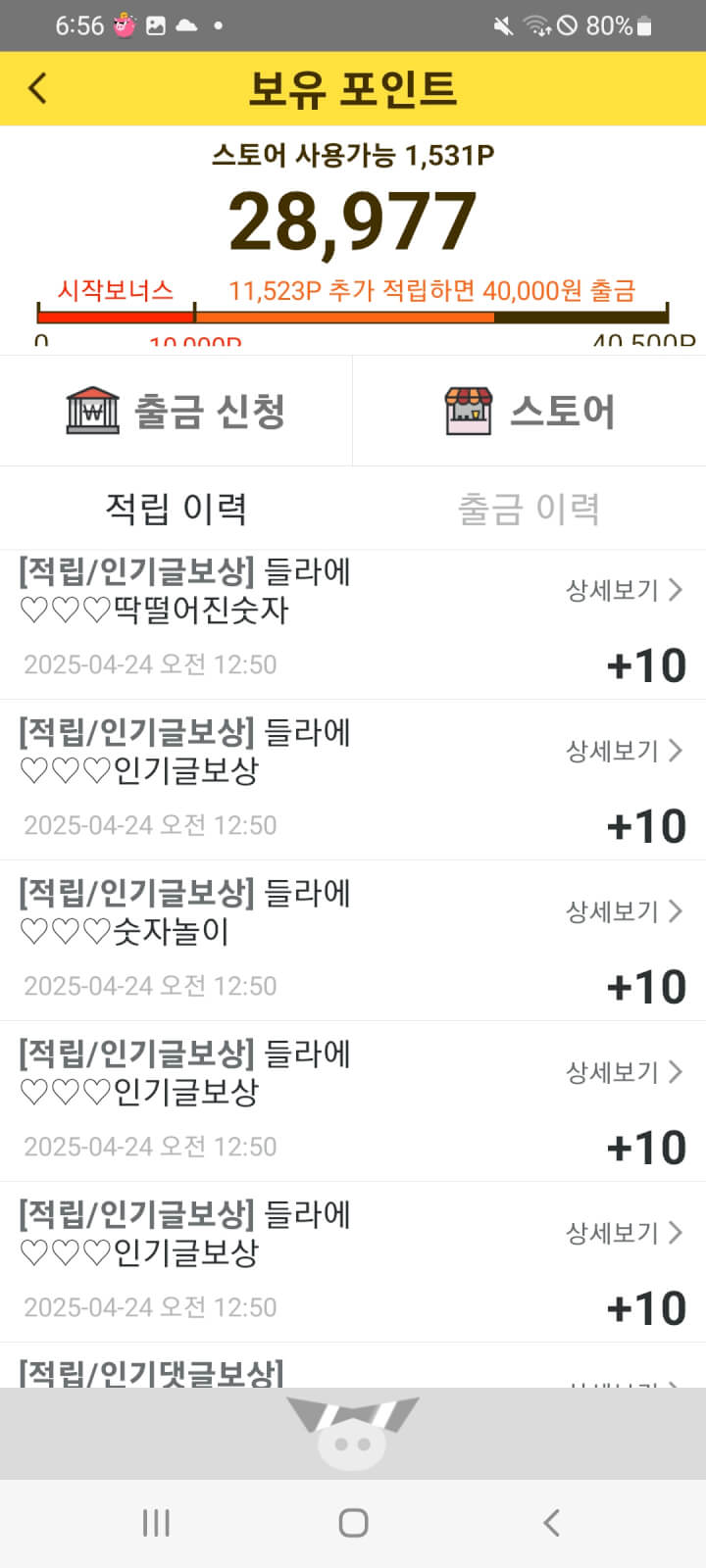The image size is (706, 1568).
Task: Go to the system home screen
Action: [353, 1522]
